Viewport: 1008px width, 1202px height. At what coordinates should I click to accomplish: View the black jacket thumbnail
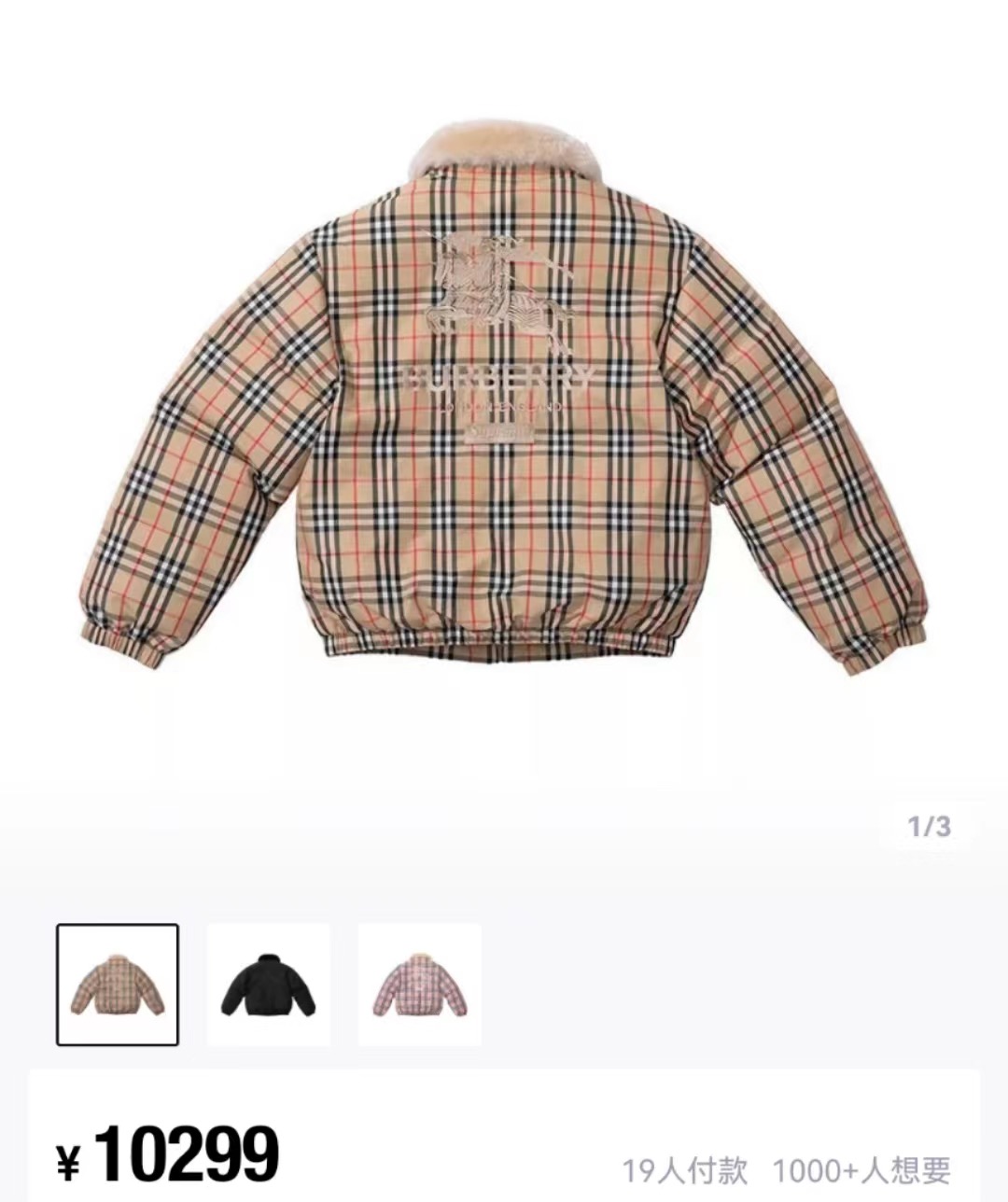pyautogui.click(x=268, y=985)
